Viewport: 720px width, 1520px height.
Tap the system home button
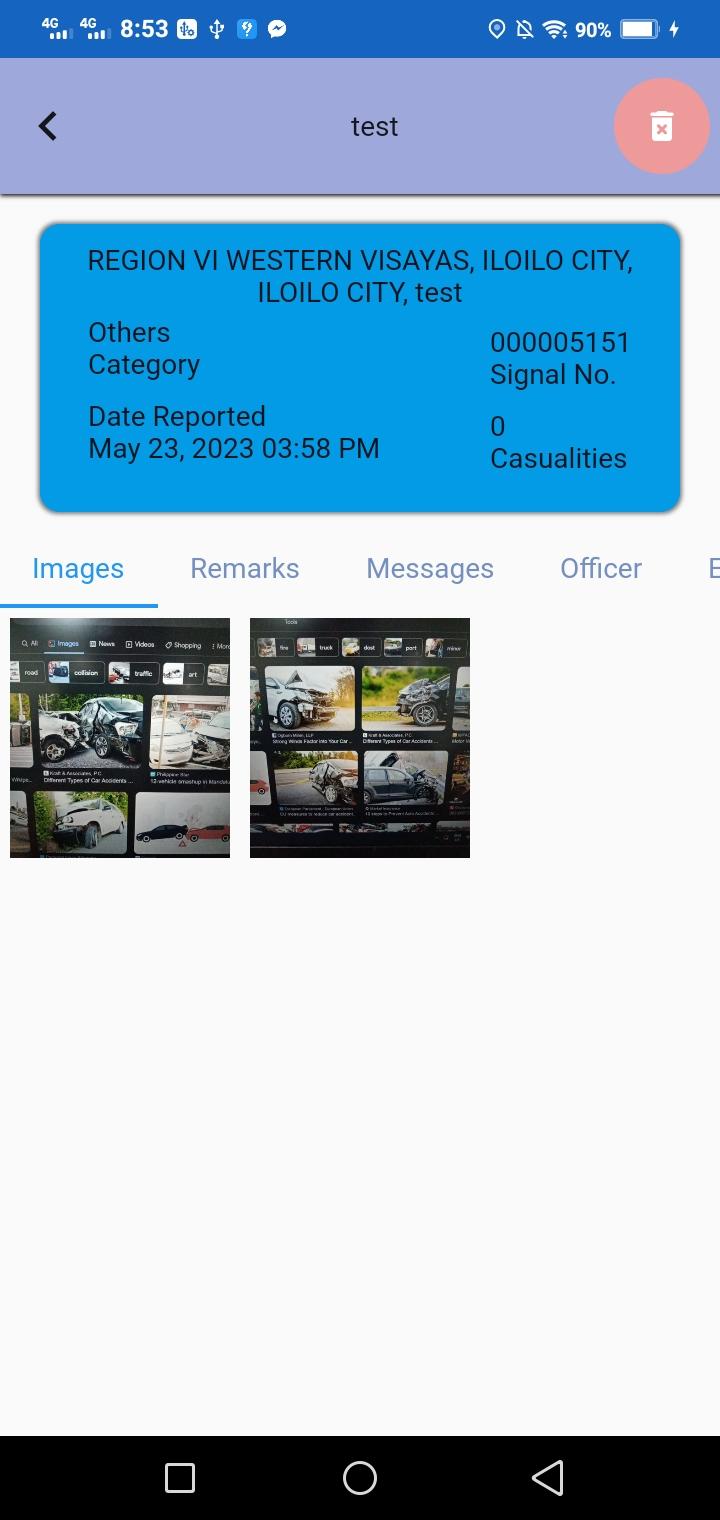click(360, 1478)
